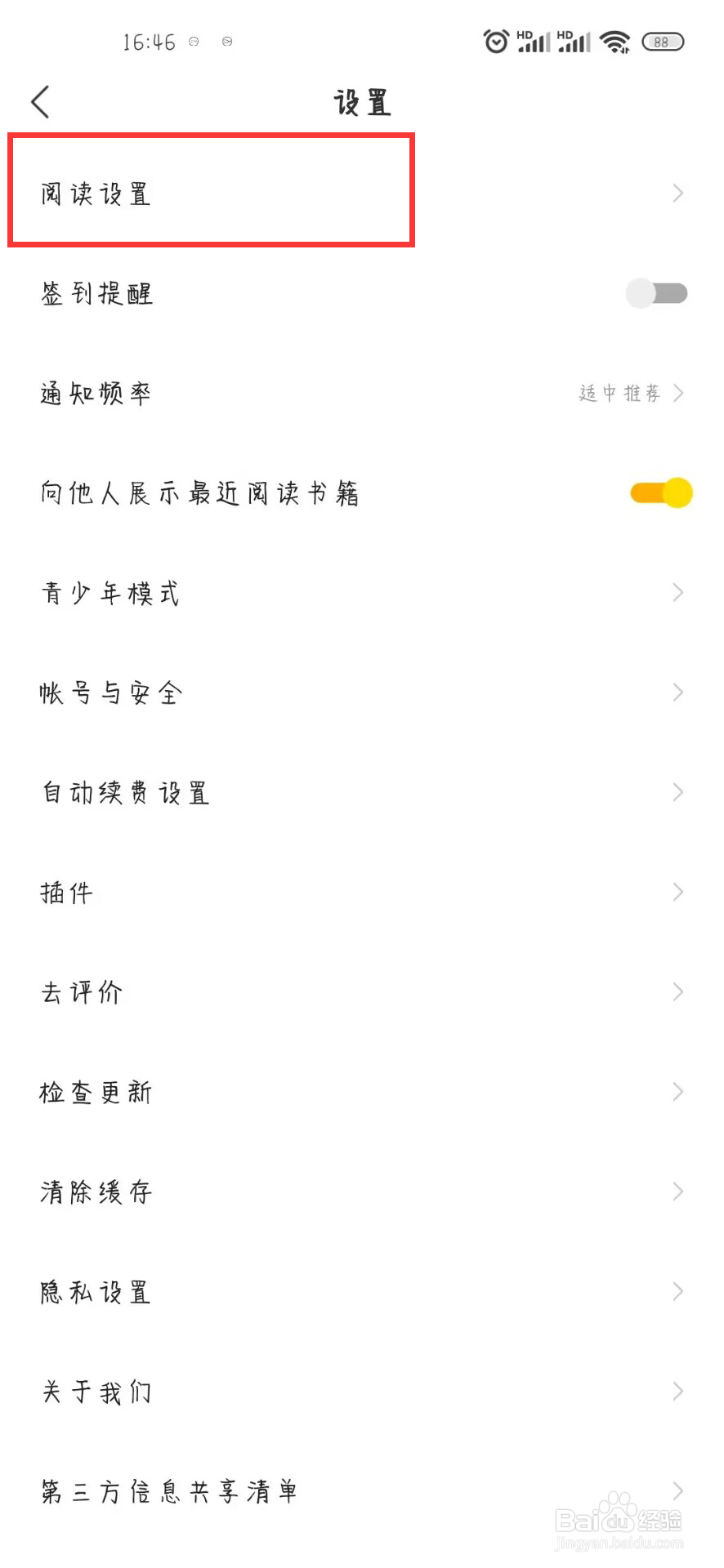Screen dimensions: 724x1568
Task: Enable the 签到提醒 check-in reminder toggle
Action: [659, 292]
